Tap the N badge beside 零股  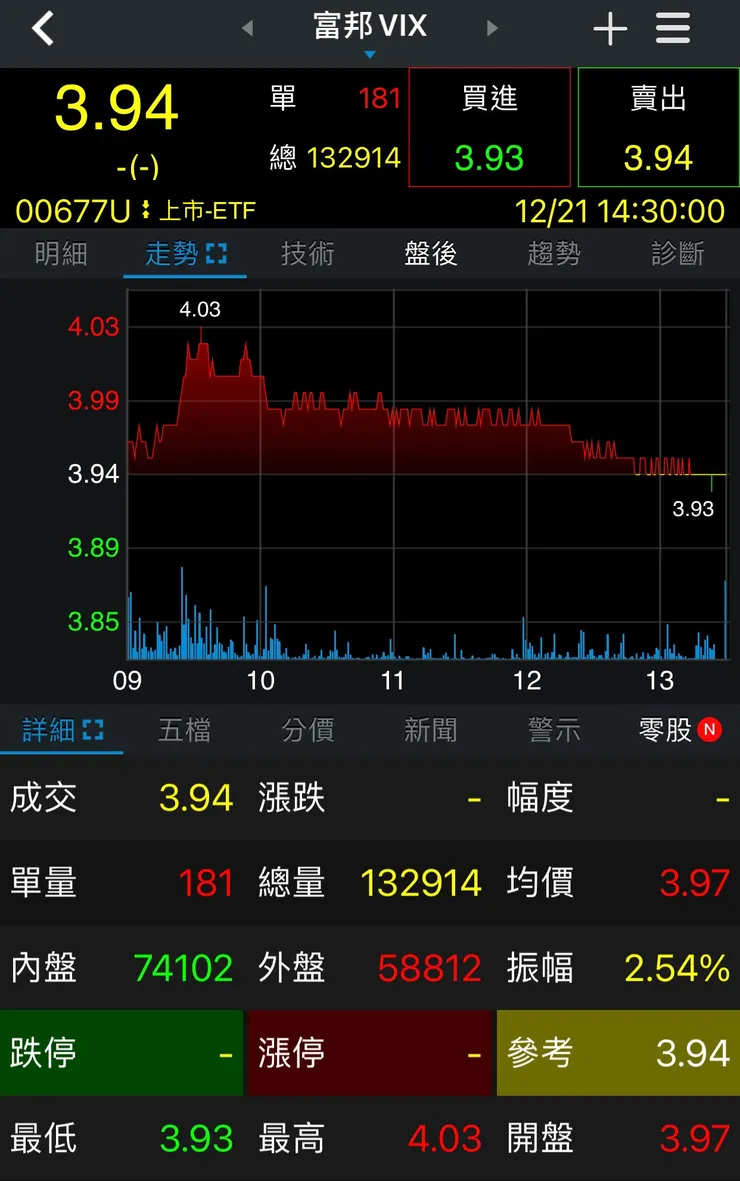tap(711, 730)
